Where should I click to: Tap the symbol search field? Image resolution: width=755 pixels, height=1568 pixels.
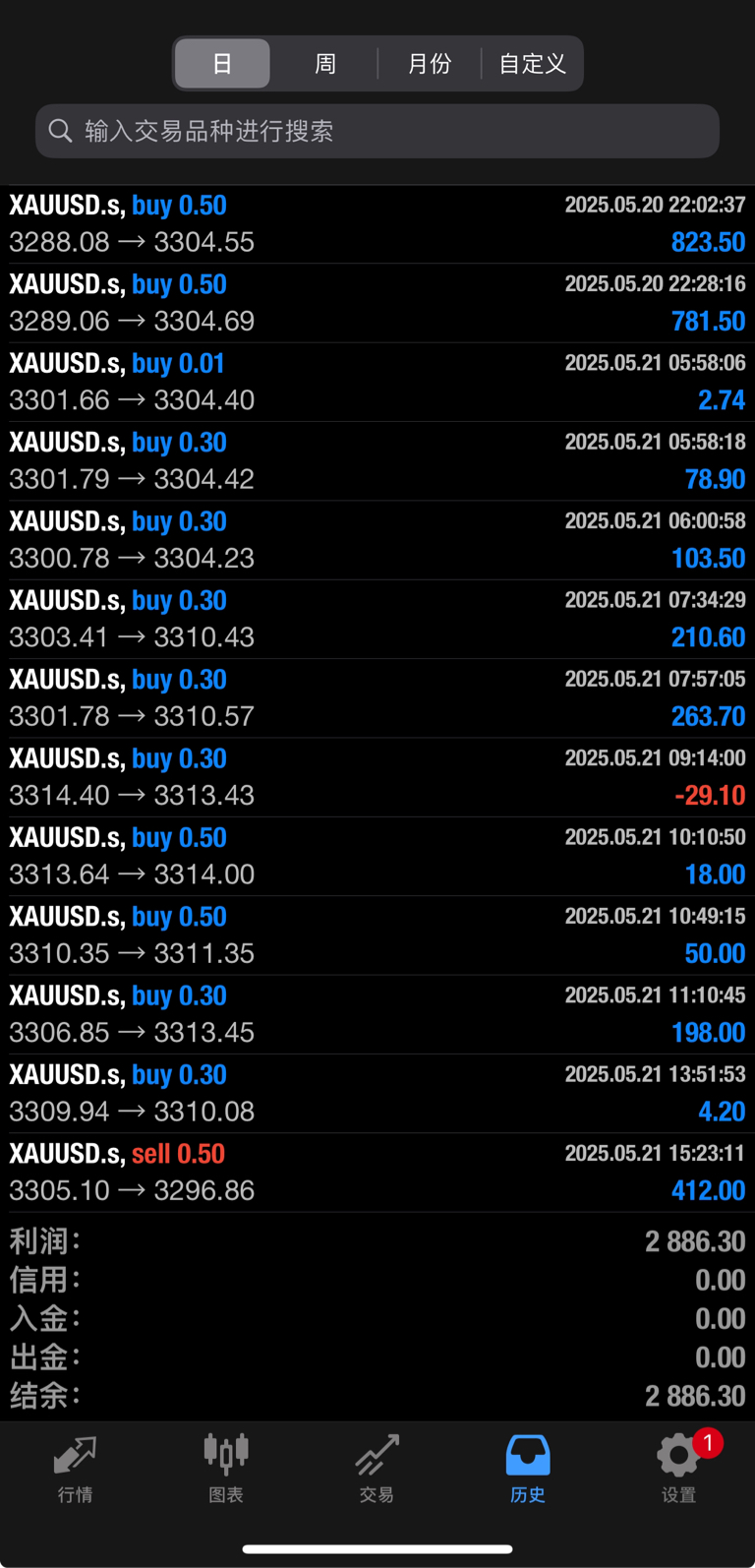[x=377, y=131]
